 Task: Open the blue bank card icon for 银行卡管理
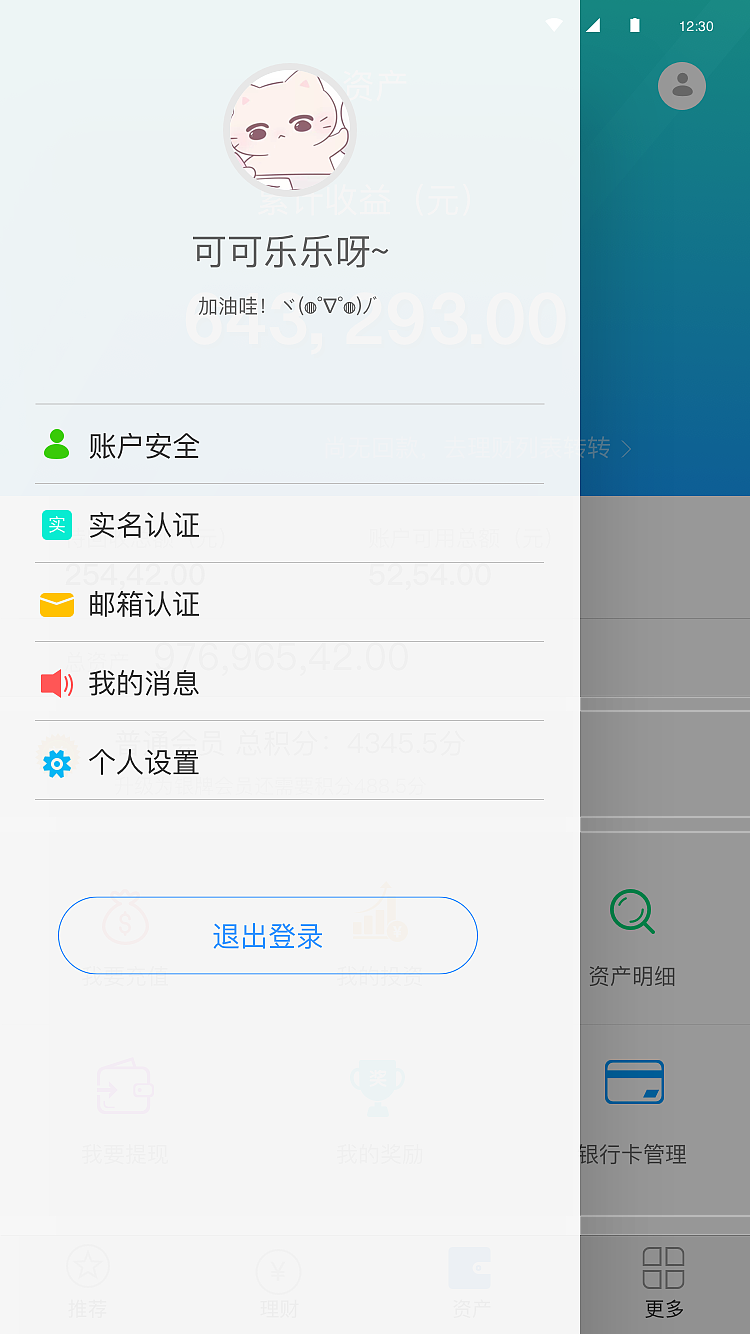tap(634, 1082)
